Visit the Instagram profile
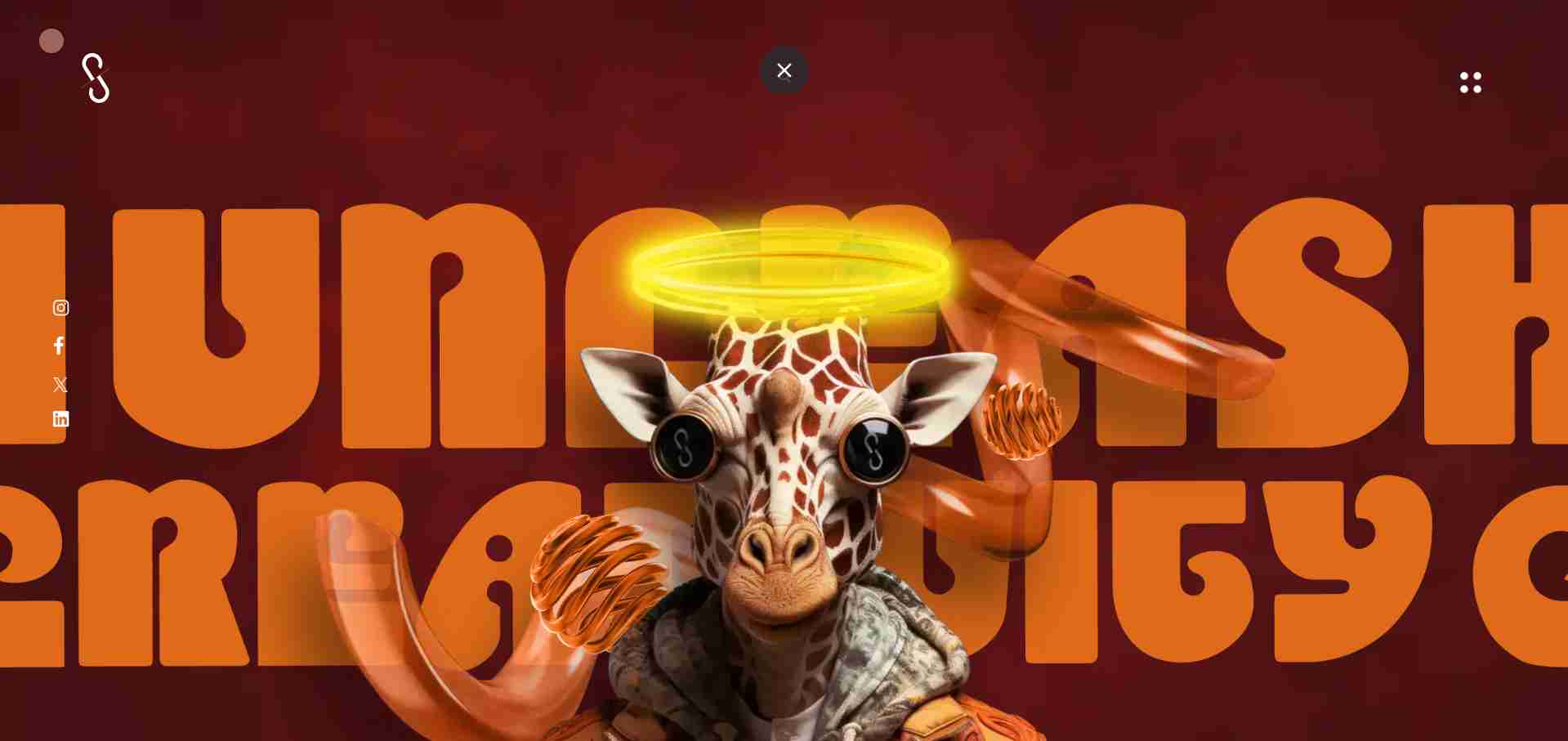Screen dimensions: 1568x741 pos(60,308)
